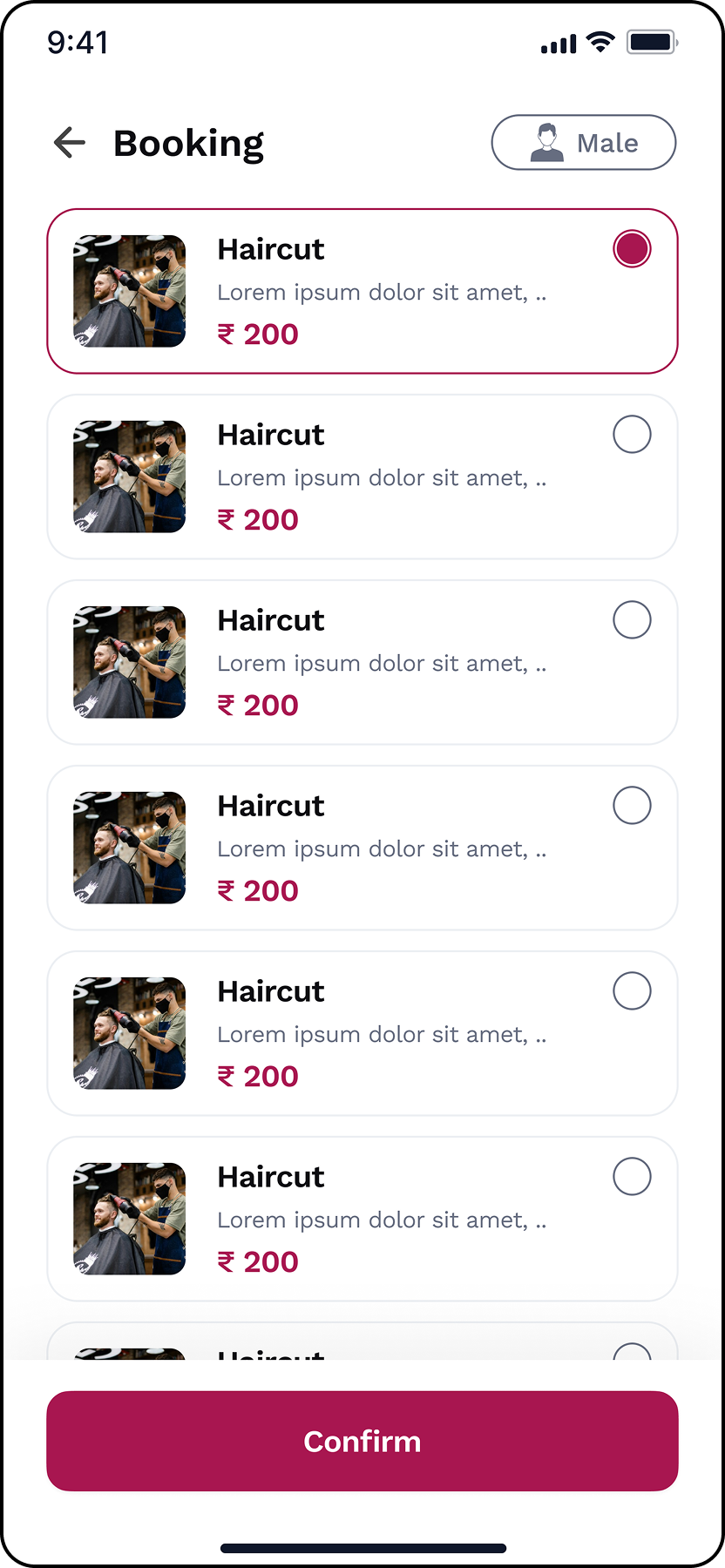Image resolution: width=725 pixels, height=1568 pixels.
Task: Change the Male gender selector
Action: [584, 142]
